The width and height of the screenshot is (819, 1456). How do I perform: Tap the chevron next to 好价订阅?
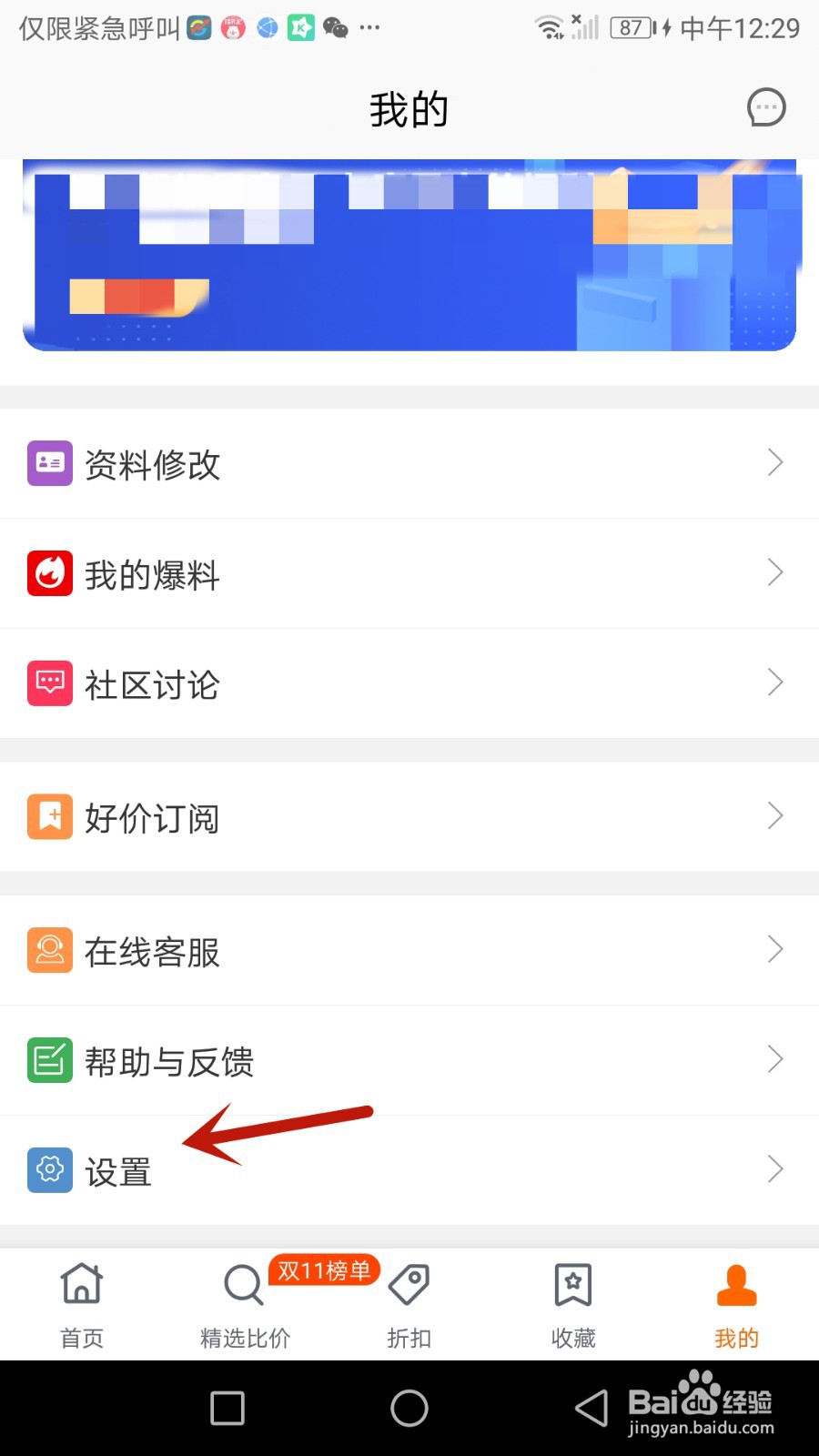click(774, 816)
